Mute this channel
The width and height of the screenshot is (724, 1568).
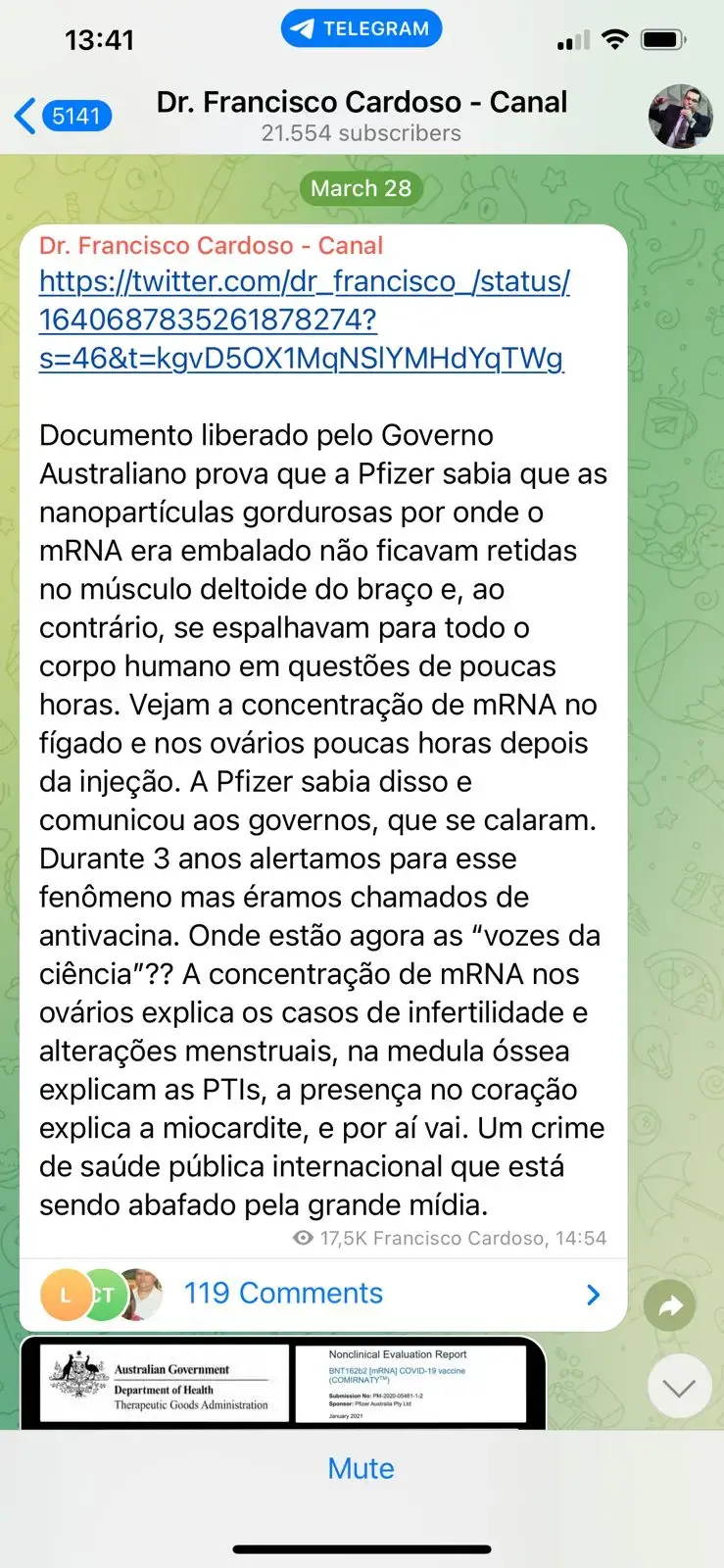coord(362,1468)
